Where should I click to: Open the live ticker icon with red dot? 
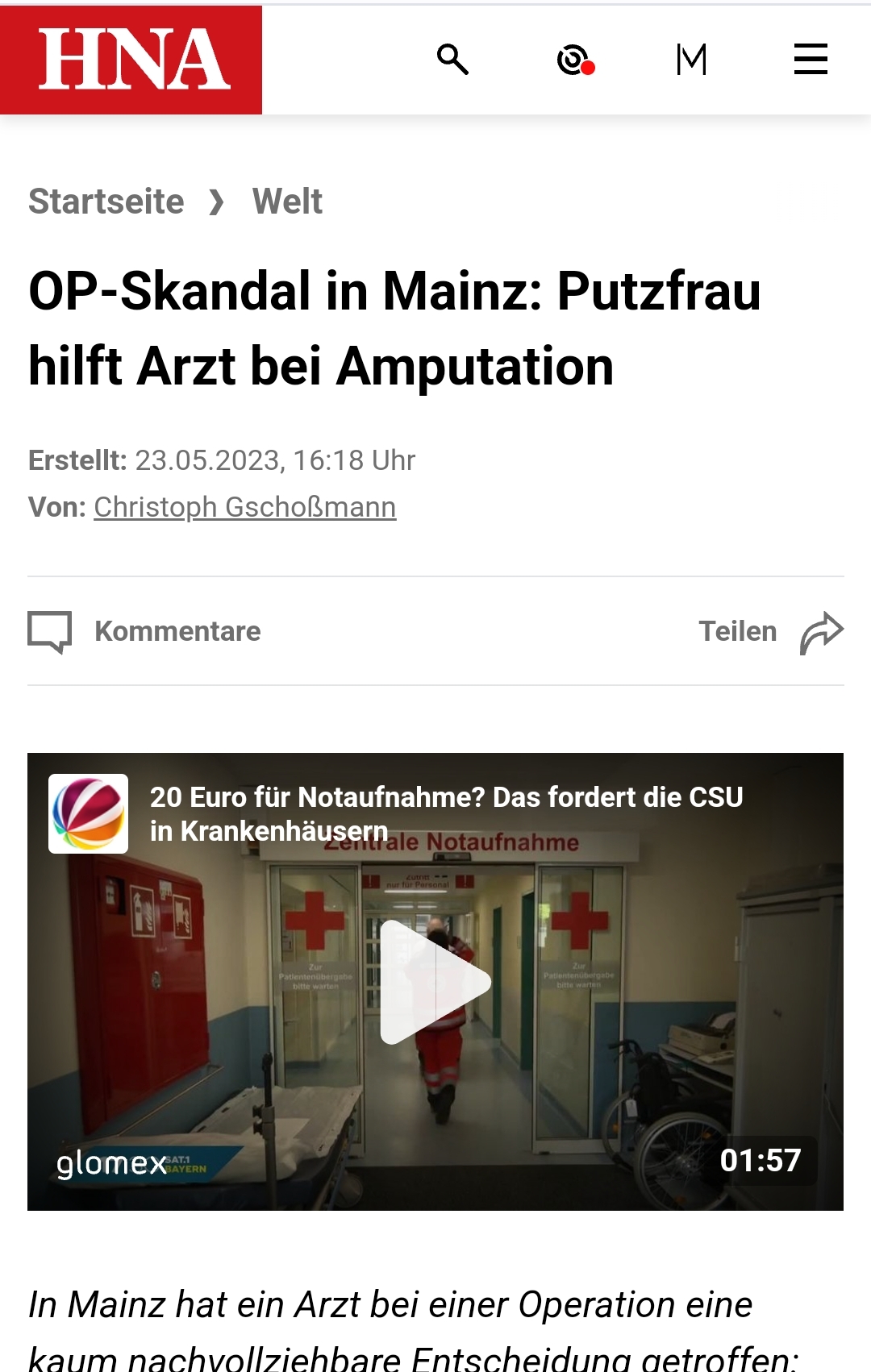(575, 60)
